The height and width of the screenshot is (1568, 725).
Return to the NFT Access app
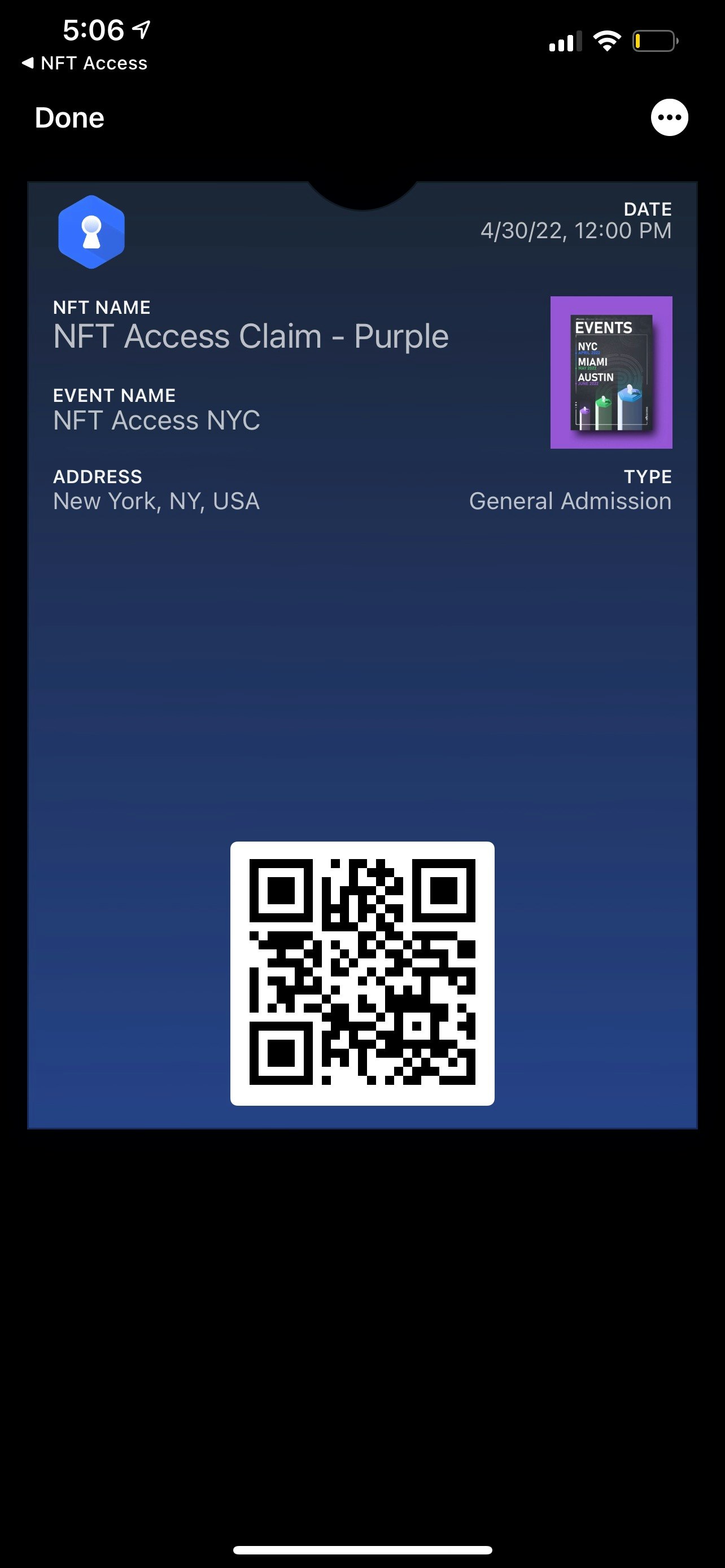coord(85,63)
